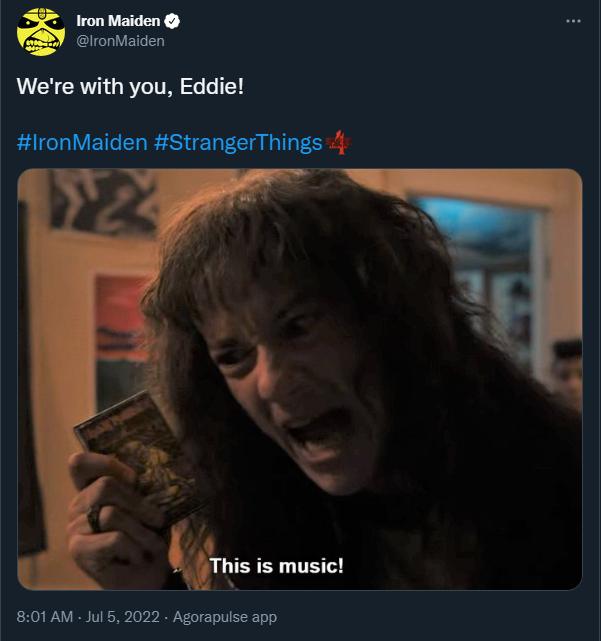Tap the 8:01 AM · Jul 5, 2022 timestamp
This screenshot has height=641, width=601.
point(88,617)
